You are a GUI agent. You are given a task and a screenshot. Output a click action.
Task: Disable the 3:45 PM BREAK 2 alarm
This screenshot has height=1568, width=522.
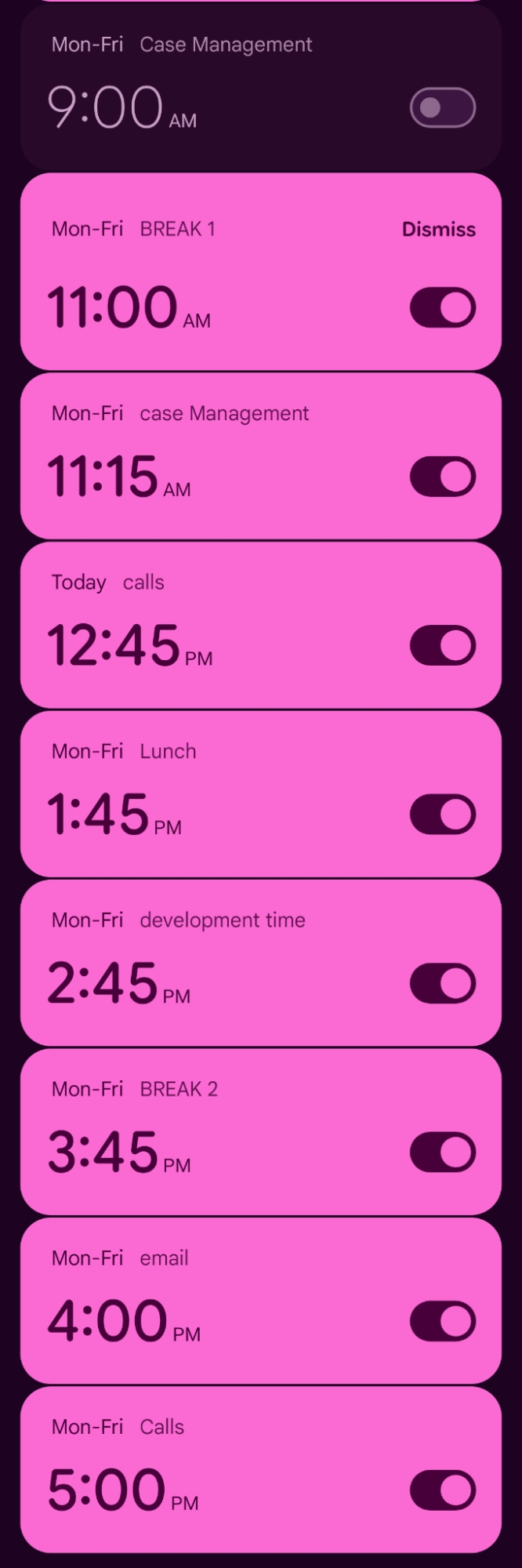(442, 1152)
